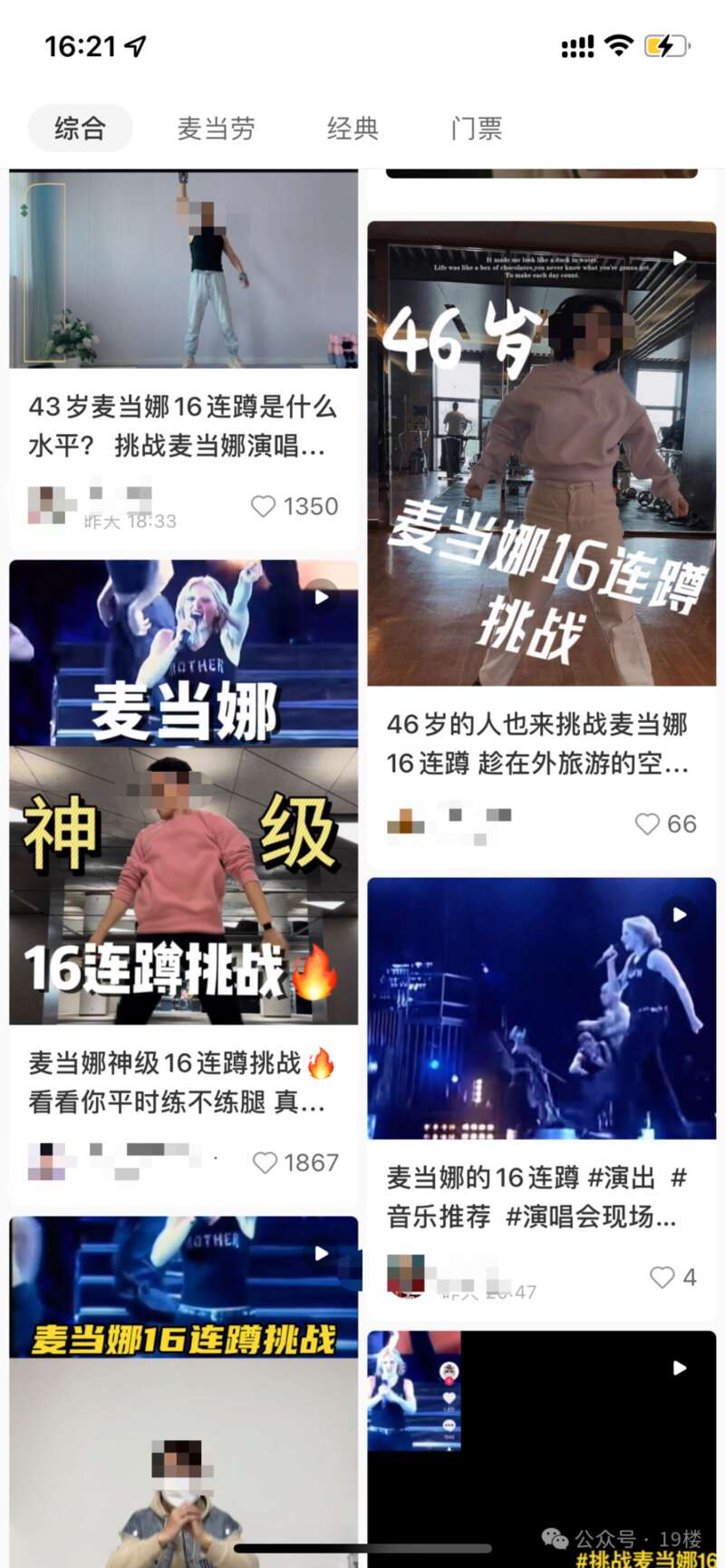Open the 麦当娜神级16连蹲挑战 video
The width and height of the screenshot is (725, 1568).
pyautogui.click(x=183, y=793)
